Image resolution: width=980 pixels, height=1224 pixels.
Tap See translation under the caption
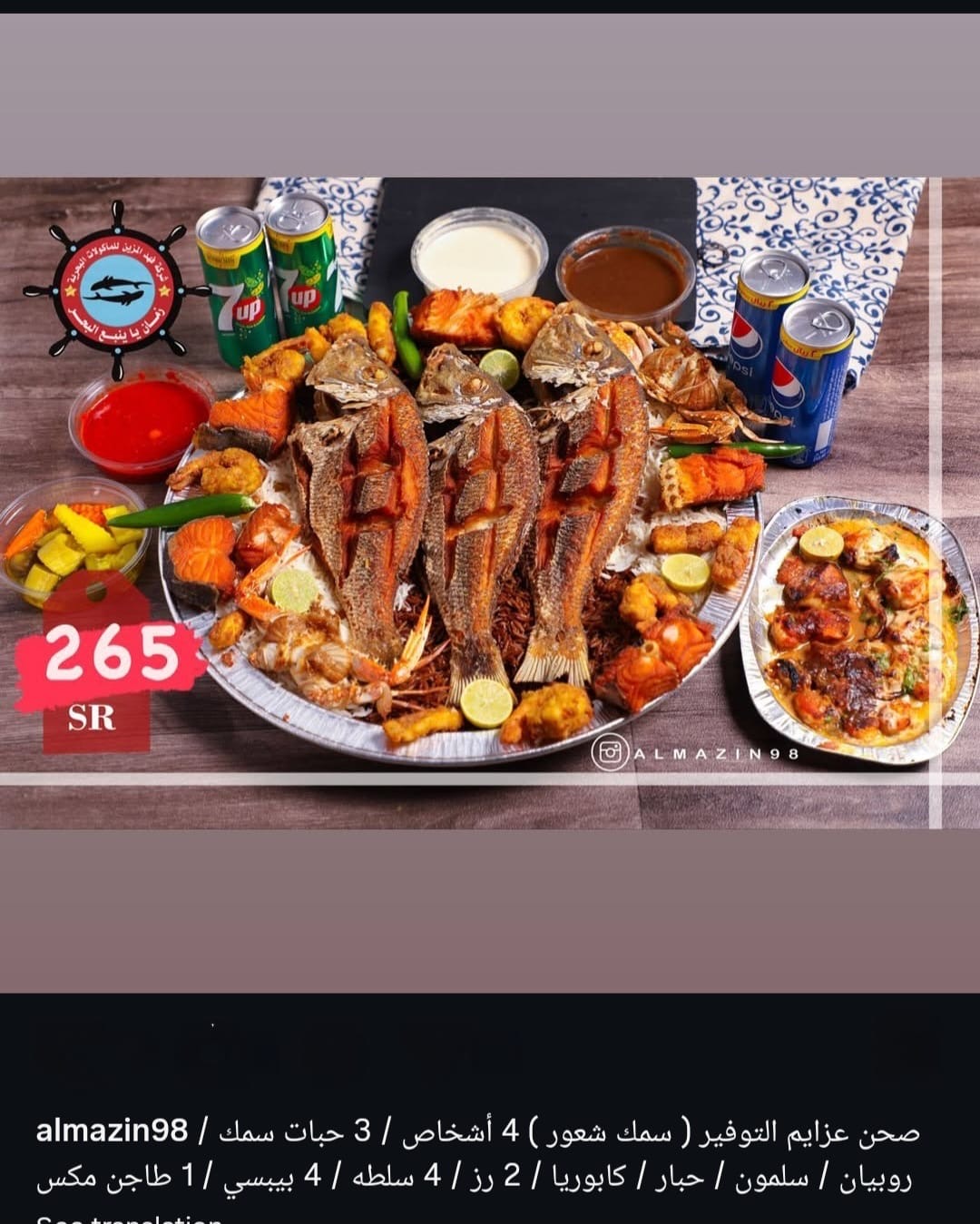point(129,1219)
